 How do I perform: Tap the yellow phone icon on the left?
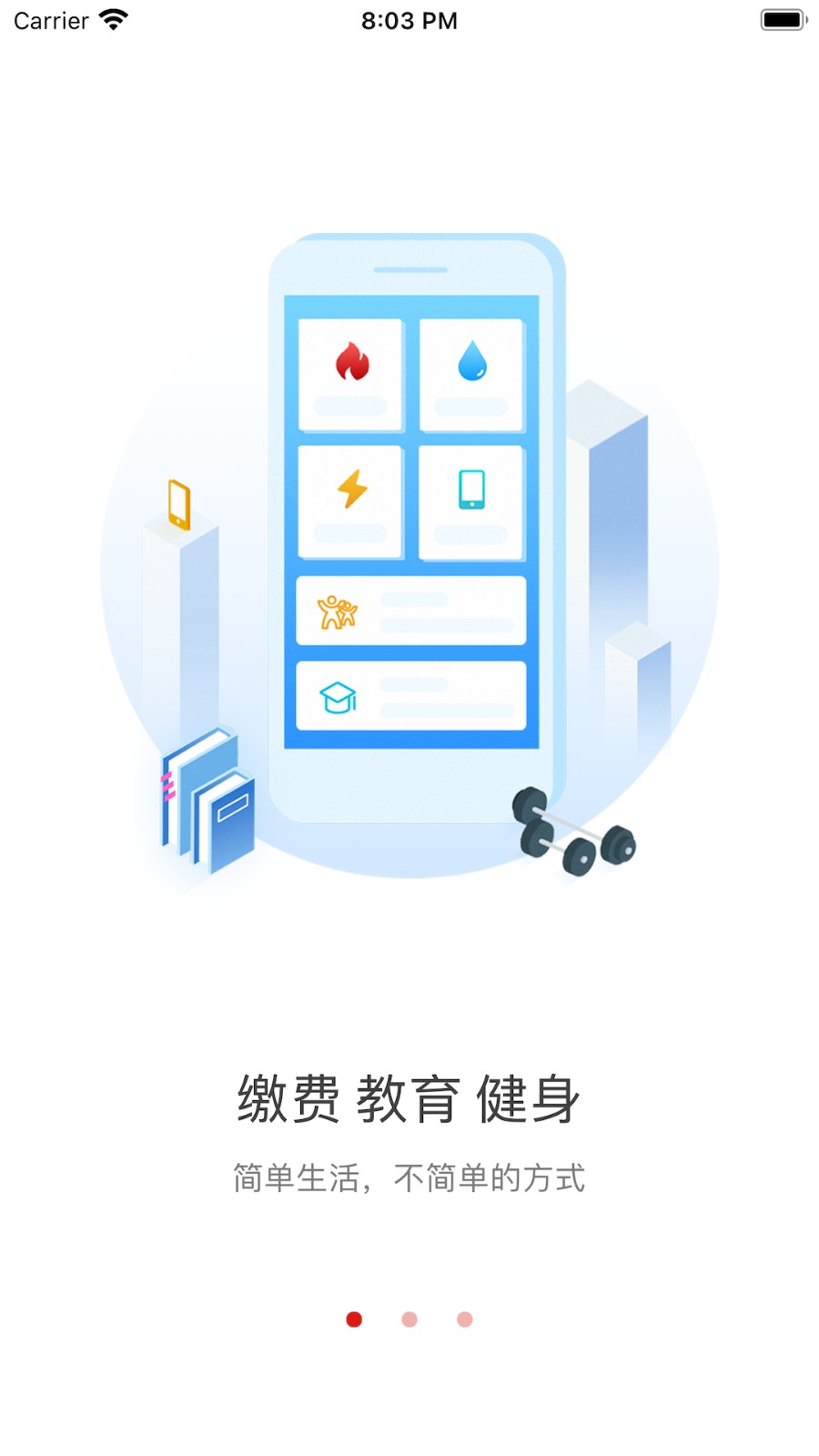pos(177,503)
